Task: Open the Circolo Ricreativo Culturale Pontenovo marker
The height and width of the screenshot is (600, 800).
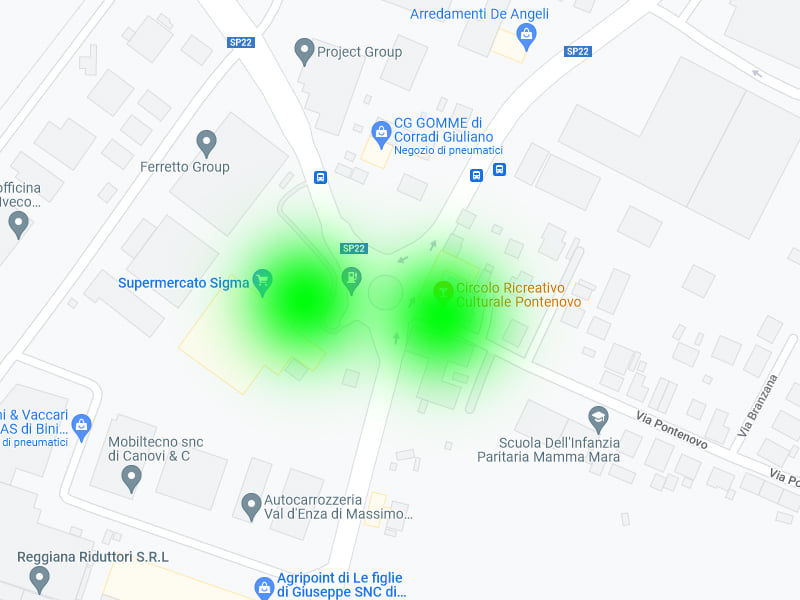Action: 442,291
